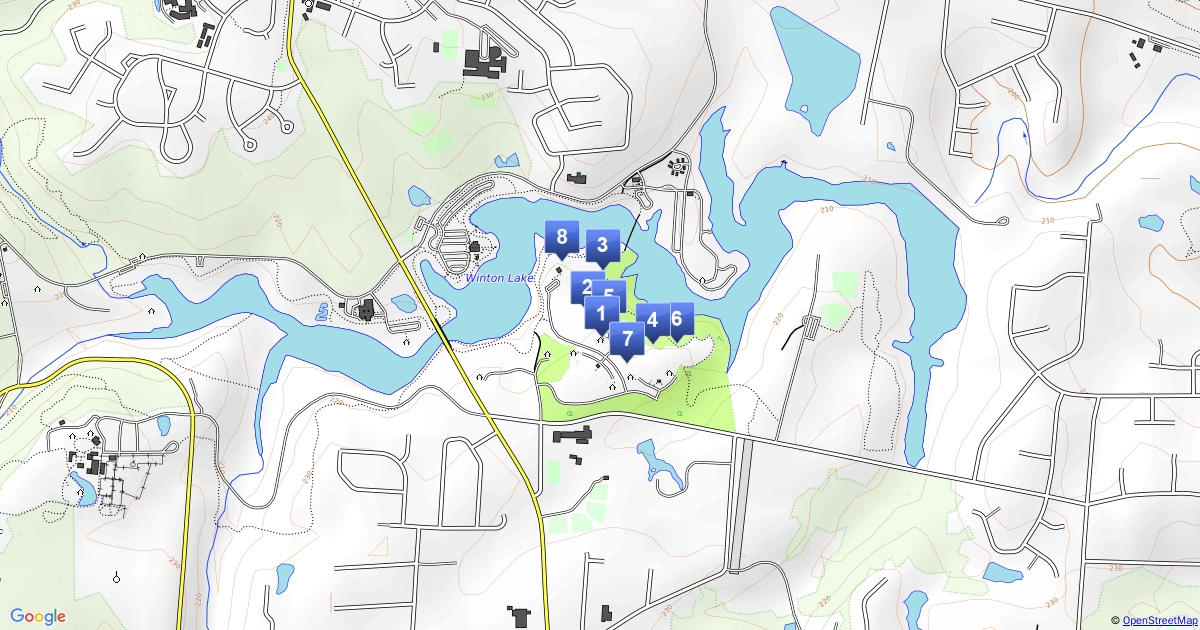Screen dimensions: 1200x630
Task: Select map marker number 8
Action: click(562, 238)
